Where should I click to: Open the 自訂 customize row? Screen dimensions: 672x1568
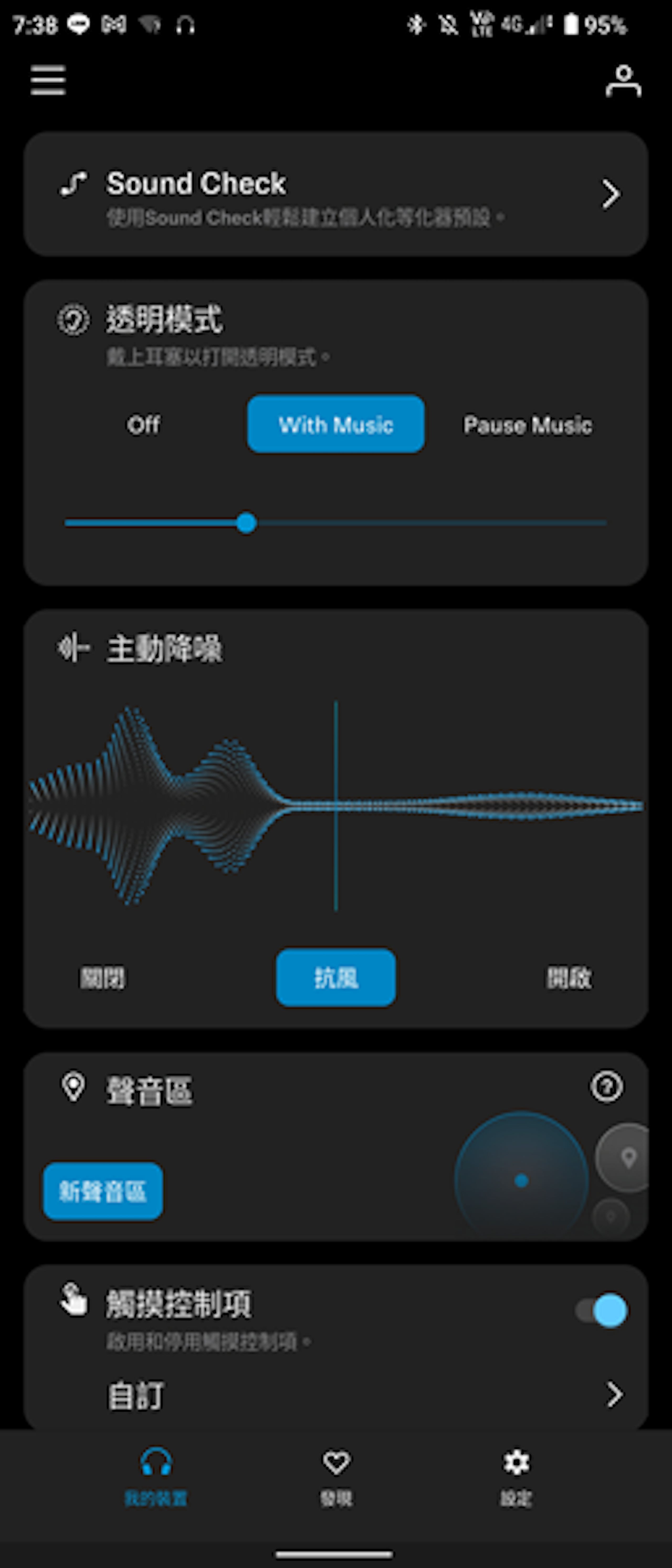[366, 1395]
